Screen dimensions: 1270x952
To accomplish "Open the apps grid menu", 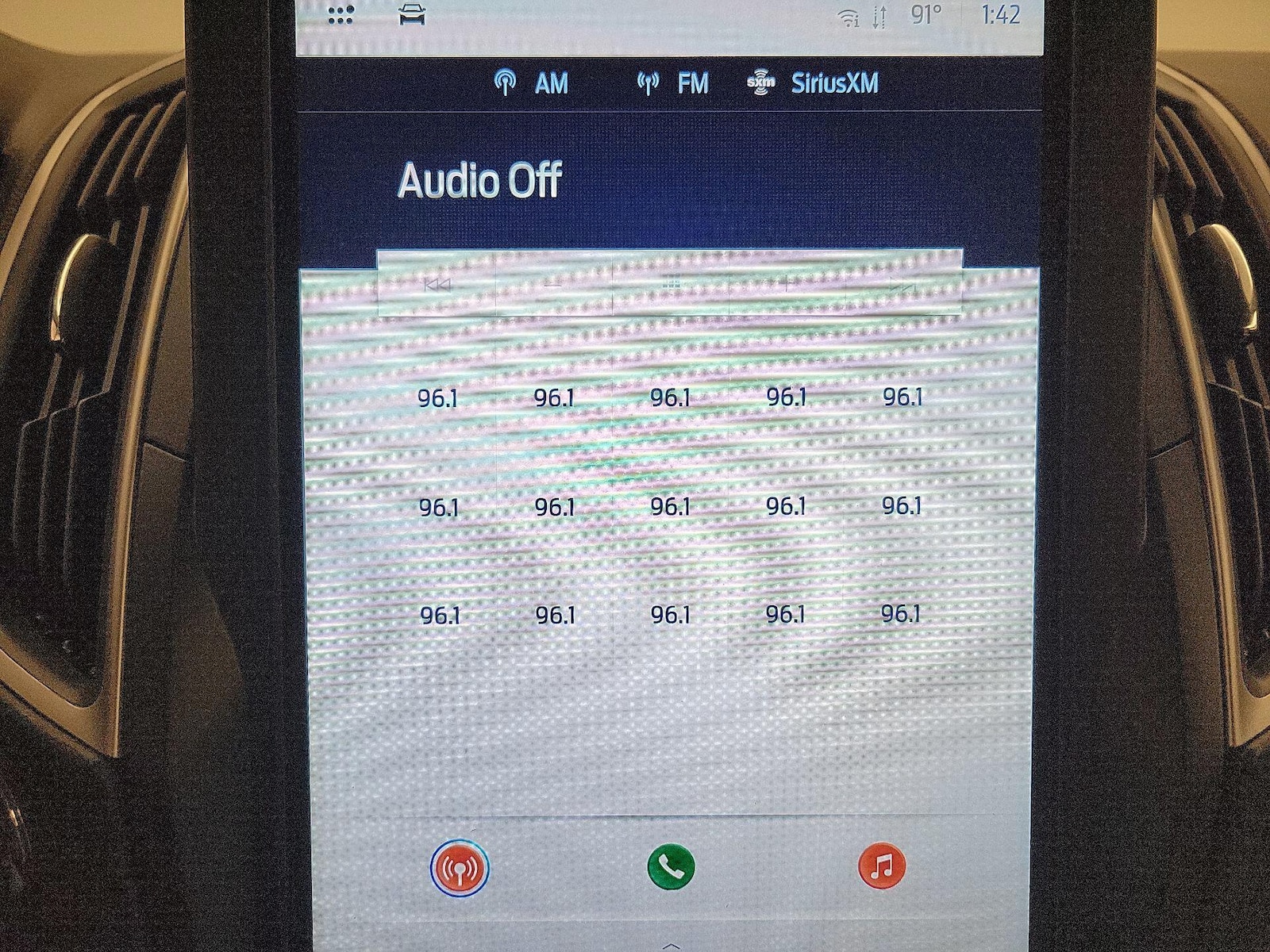I will click(340, 15).
